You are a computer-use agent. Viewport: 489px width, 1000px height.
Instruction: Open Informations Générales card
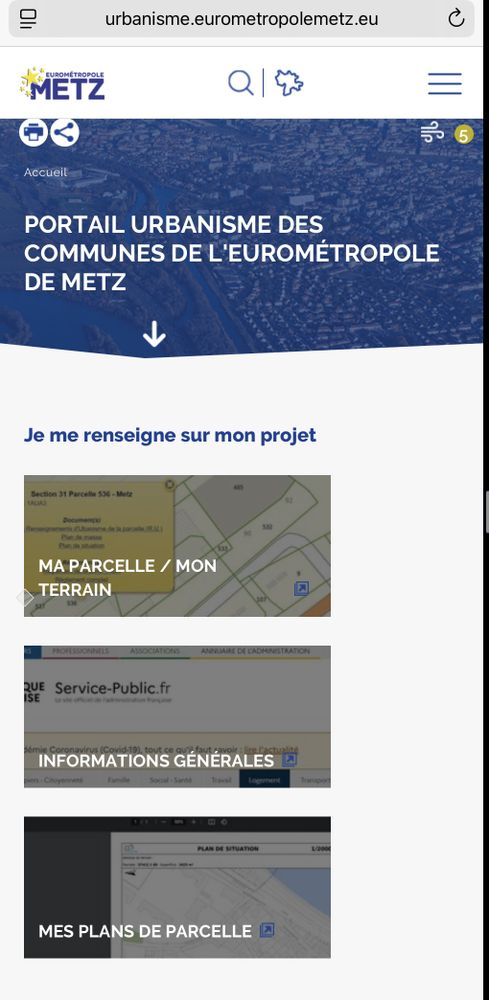point(177,716)
